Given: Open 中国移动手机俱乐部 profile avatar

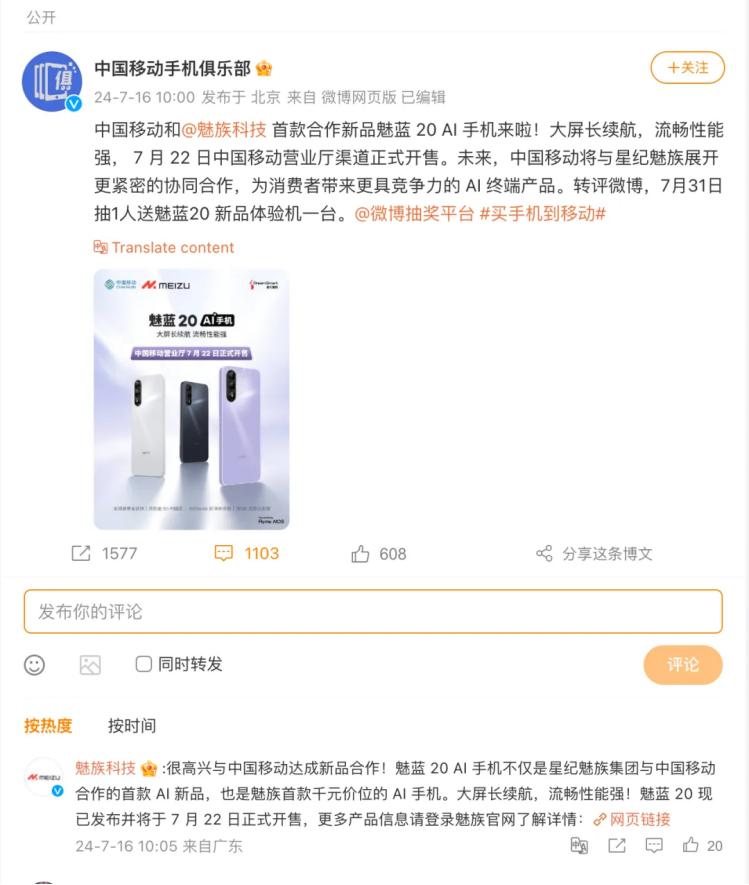Looking at the screenshot, I should (50, 81).
